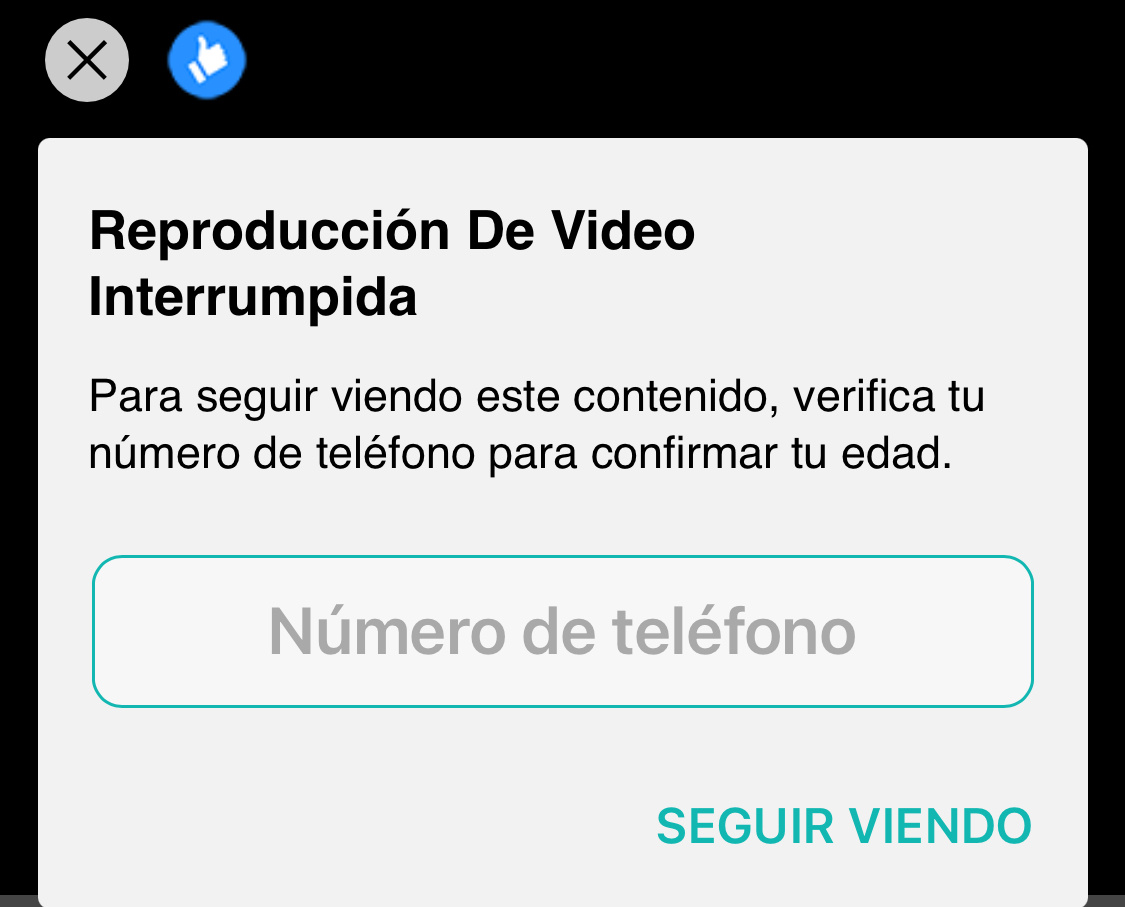1125x907 pixels.
Task: Tap the blue thumbs-up icon
Action: coord(207,61)
